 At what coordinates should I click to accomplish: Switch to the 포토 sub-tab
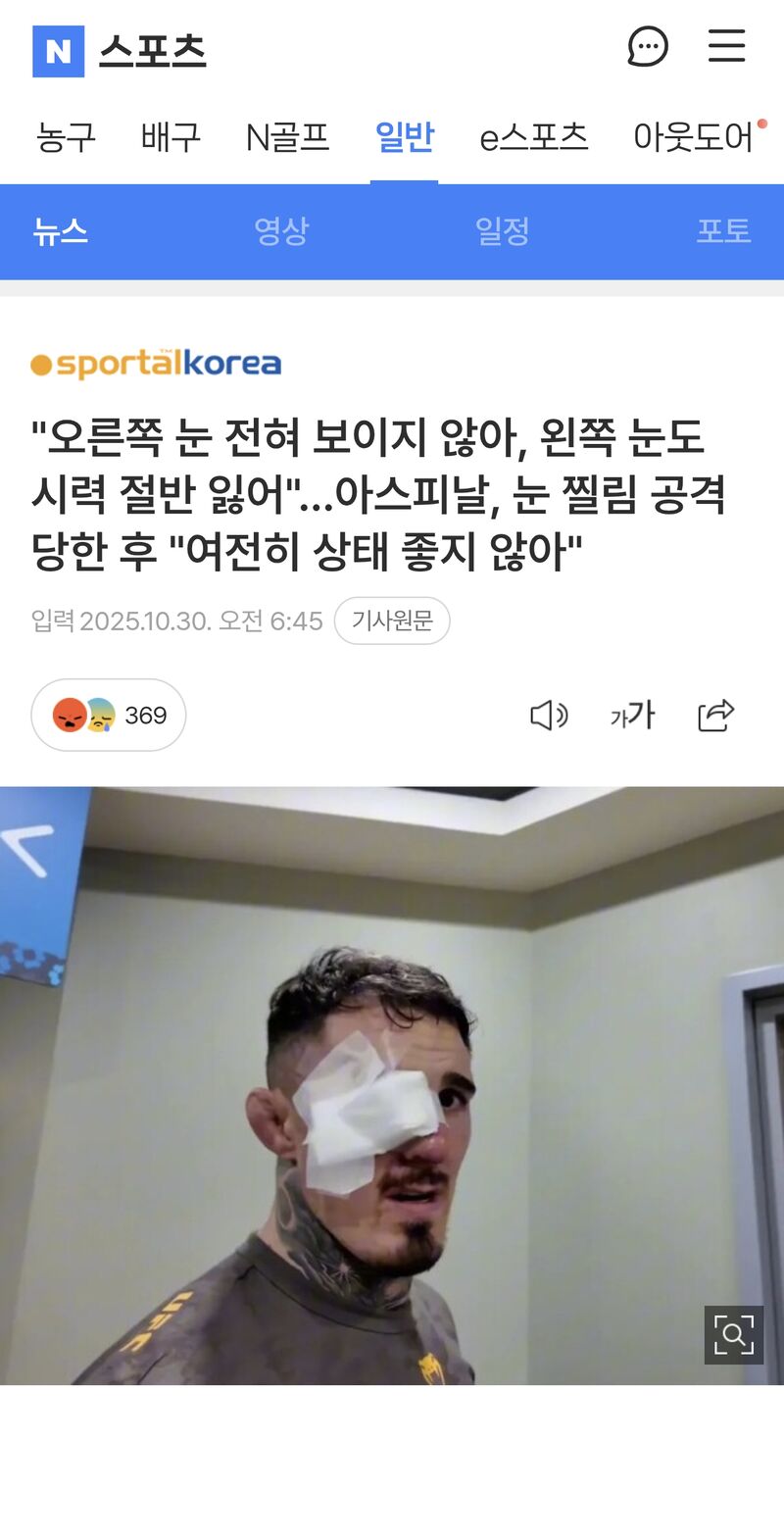[x=723, y=231]
